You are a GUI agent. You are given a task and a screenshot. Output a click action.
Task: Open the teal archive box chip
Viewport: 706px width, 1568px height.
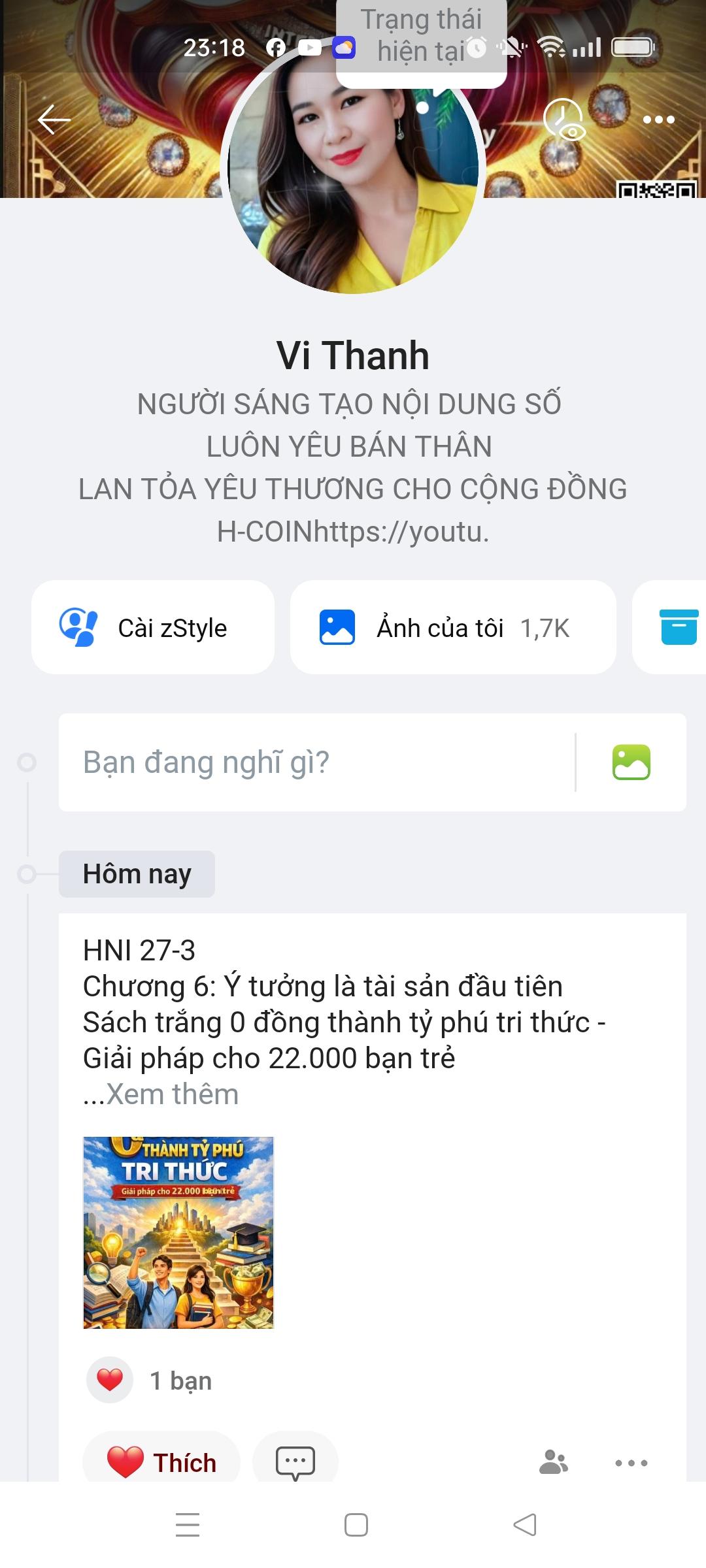pyautogui.click(x=679, y=627)
